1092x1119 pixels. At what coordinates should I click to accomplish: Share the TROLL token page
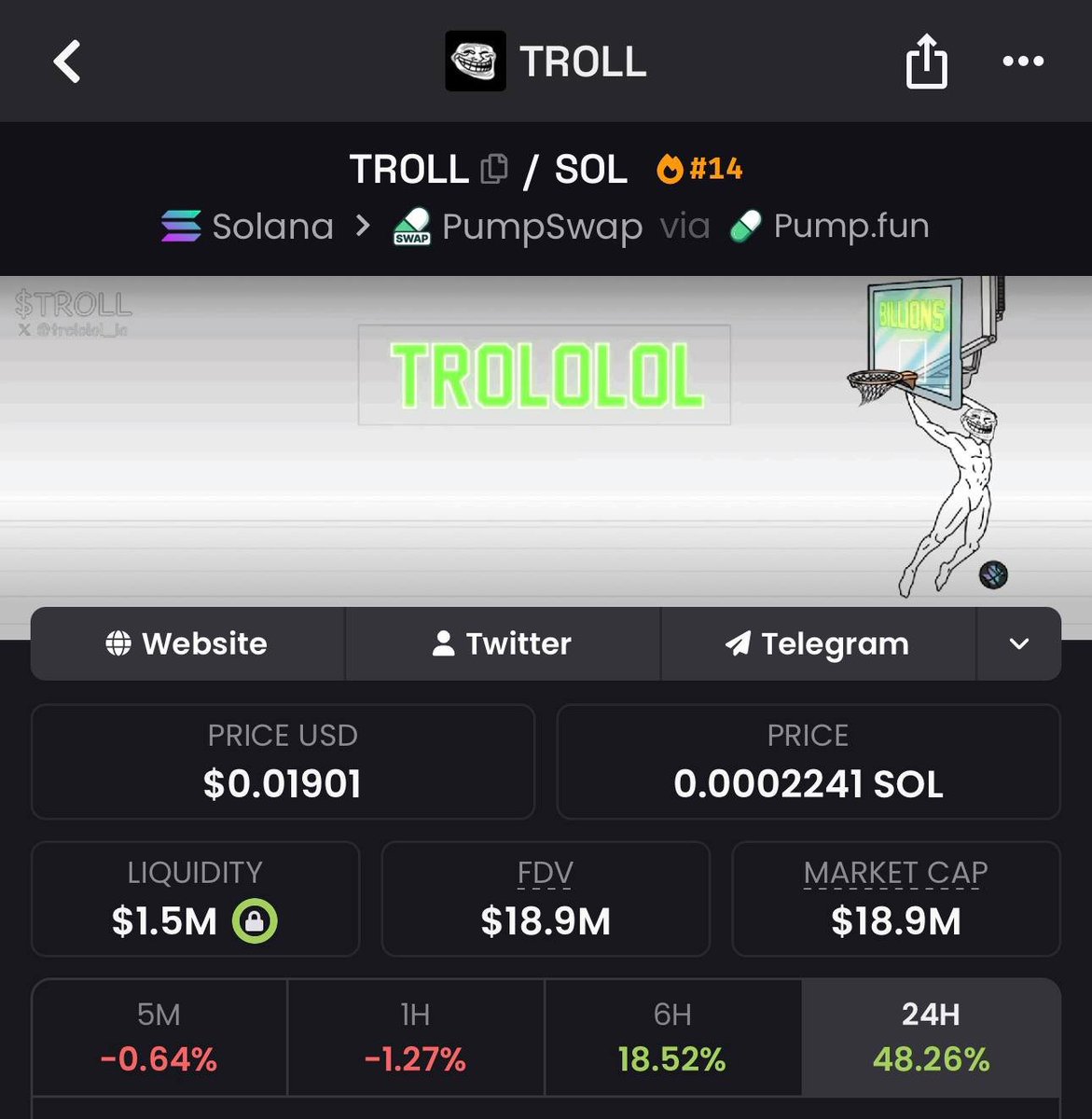[926, 62]
